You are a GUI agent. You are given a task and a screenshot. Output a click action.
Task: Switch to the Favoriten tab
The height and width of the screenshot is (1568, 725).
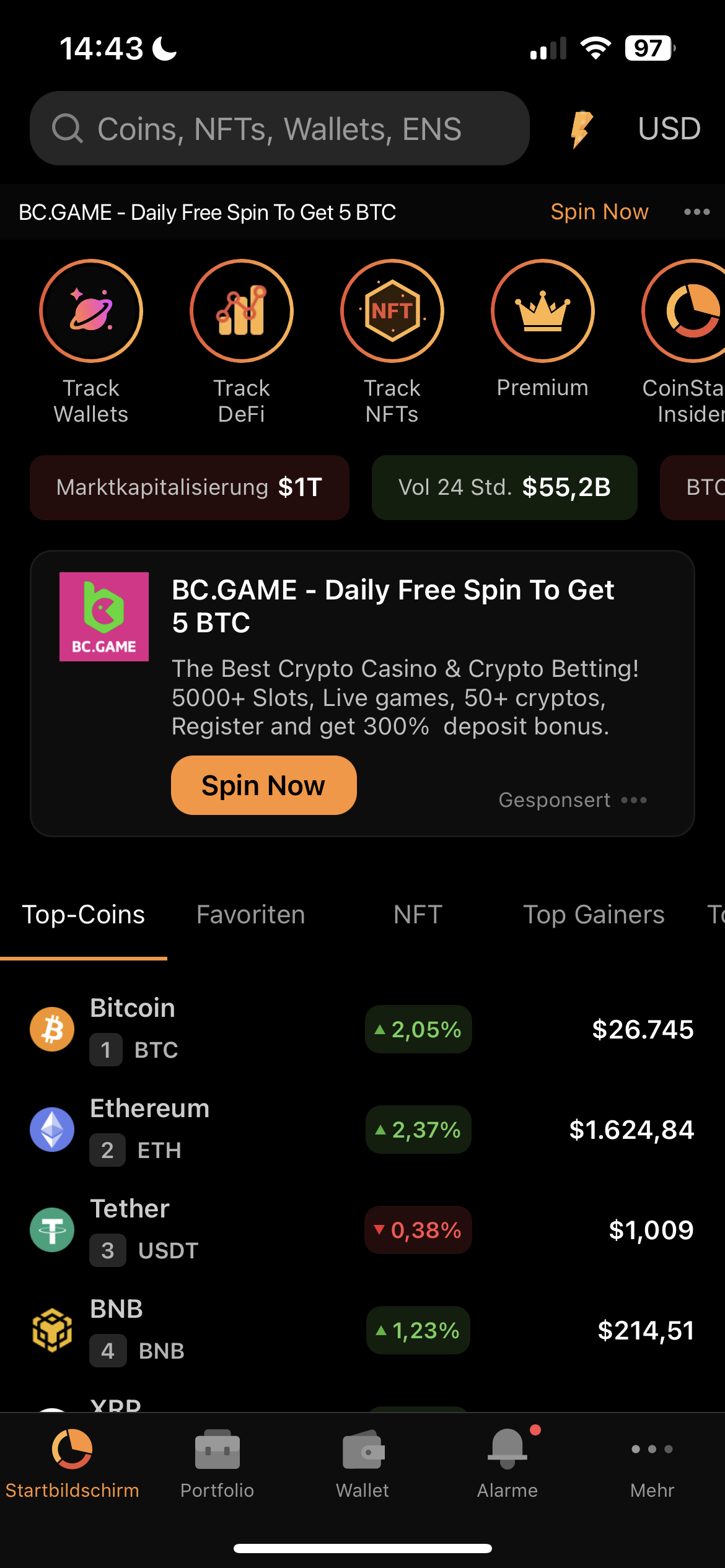[x=250, y=915]
